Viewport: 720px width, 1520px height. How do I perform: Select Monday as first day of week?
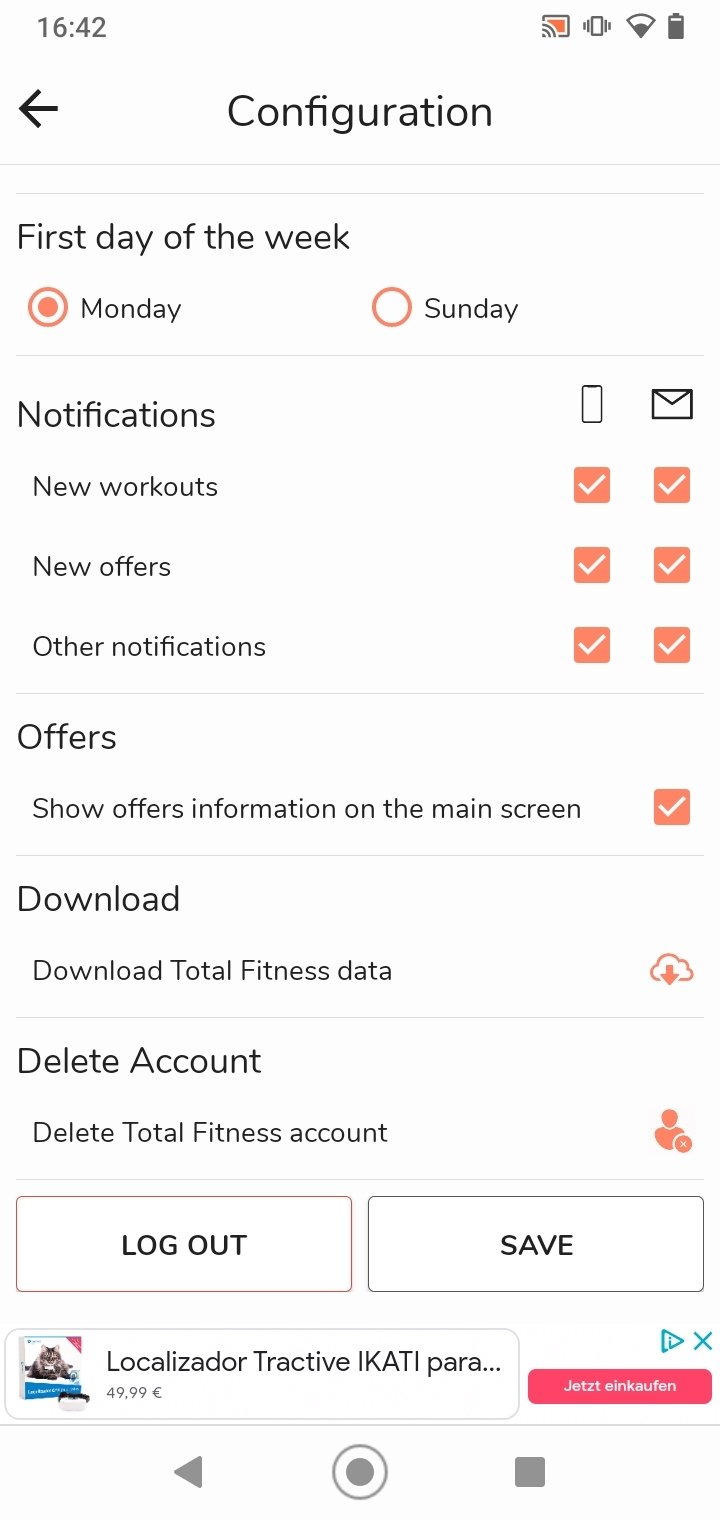point(48,308)
